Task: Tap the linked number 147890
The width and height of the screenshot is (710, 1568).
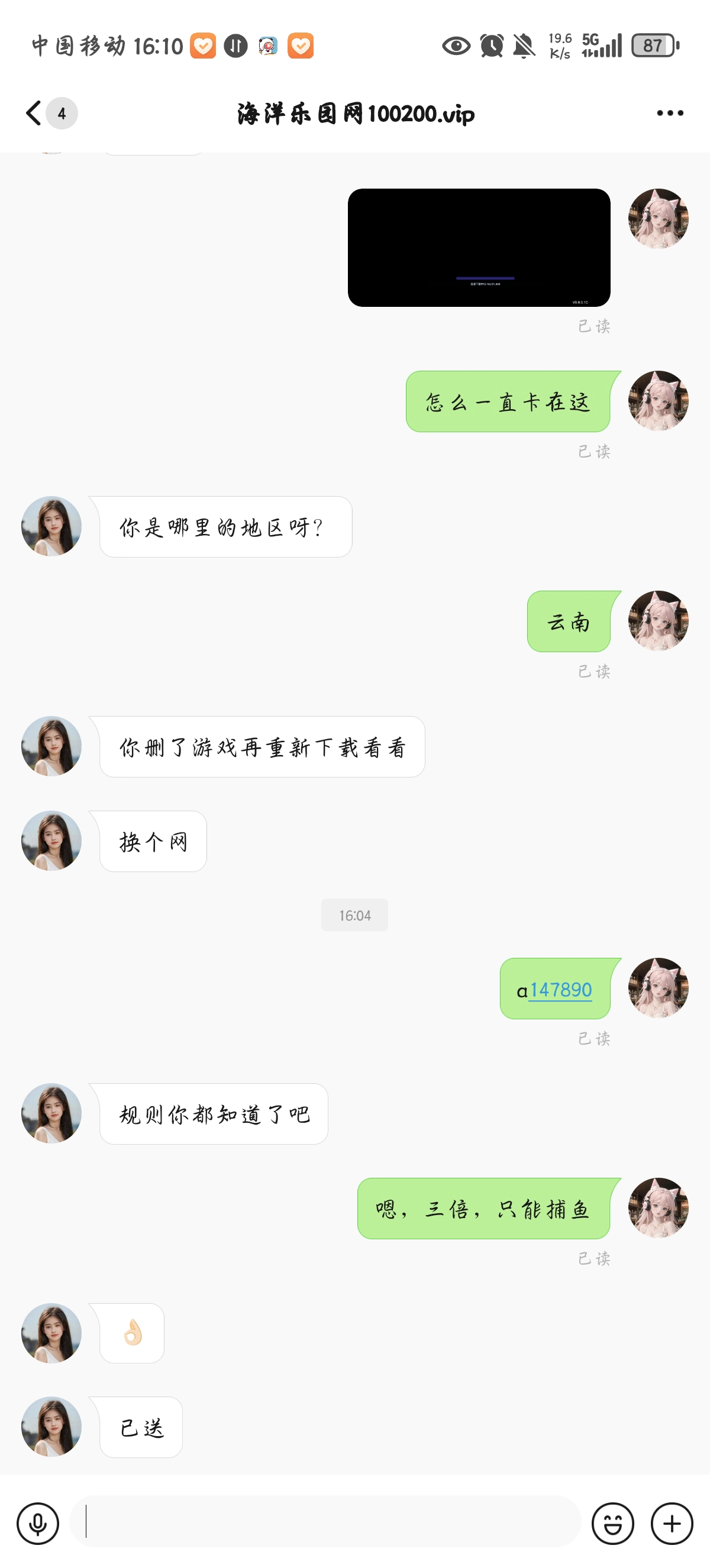Action: (x=561, y=990)
